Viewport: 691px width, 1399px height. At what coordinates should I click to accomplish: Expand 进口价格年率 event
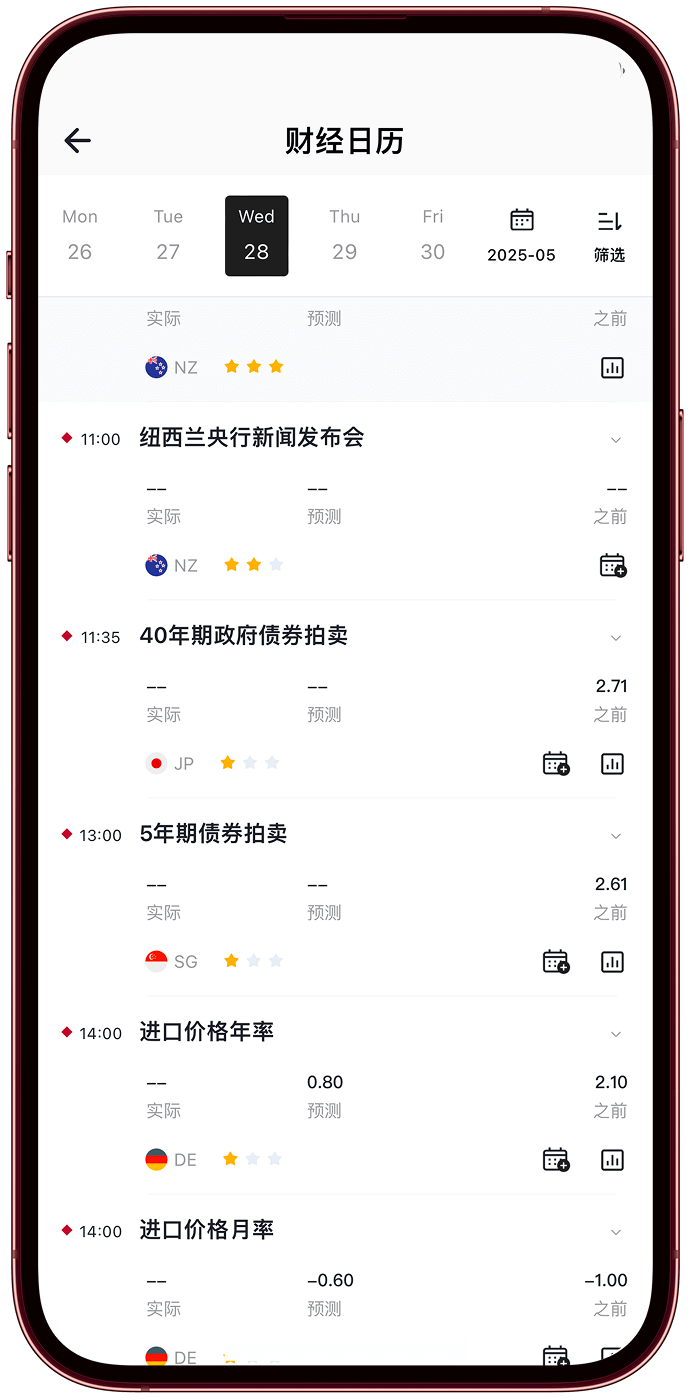[x=616, y=1034]
